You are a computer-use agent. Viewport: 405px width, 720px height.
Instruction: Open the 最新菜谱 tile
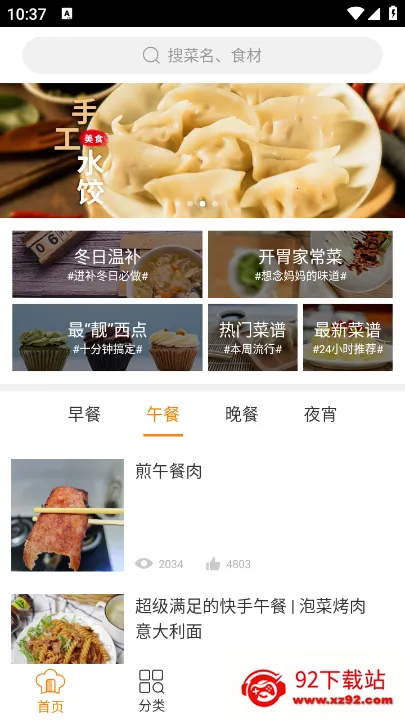coord(348,337)
